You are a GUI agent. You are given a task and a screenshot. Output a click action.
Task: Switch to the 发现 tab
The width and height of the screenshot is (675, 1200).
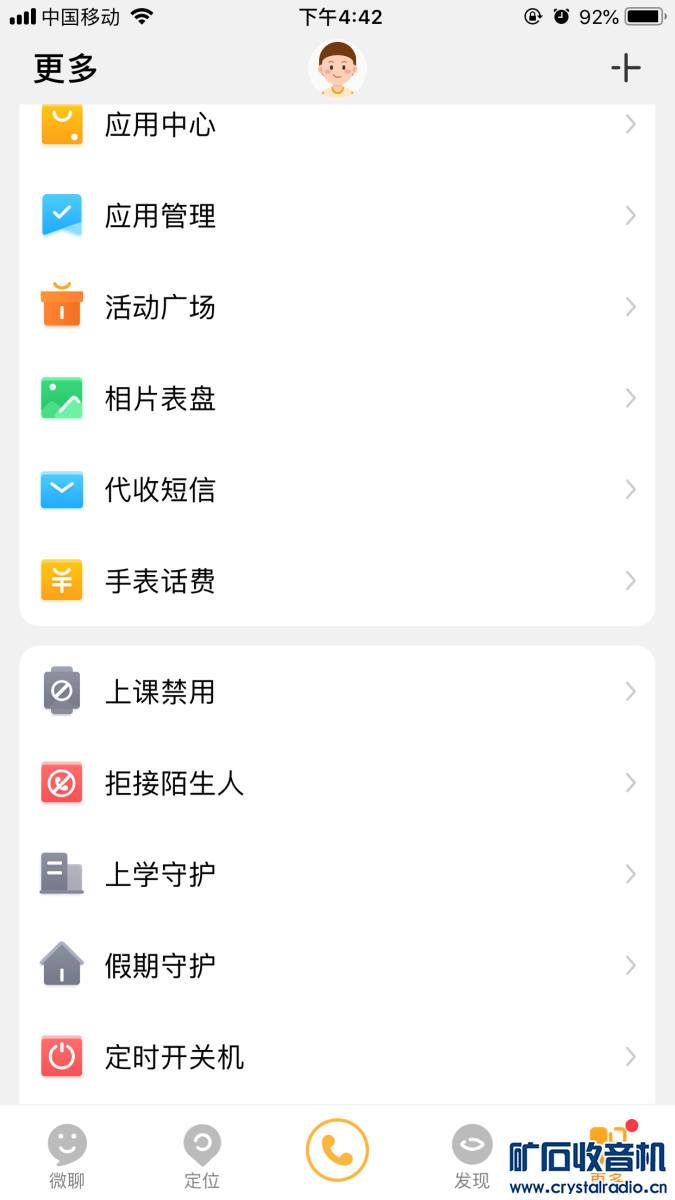472,1155
